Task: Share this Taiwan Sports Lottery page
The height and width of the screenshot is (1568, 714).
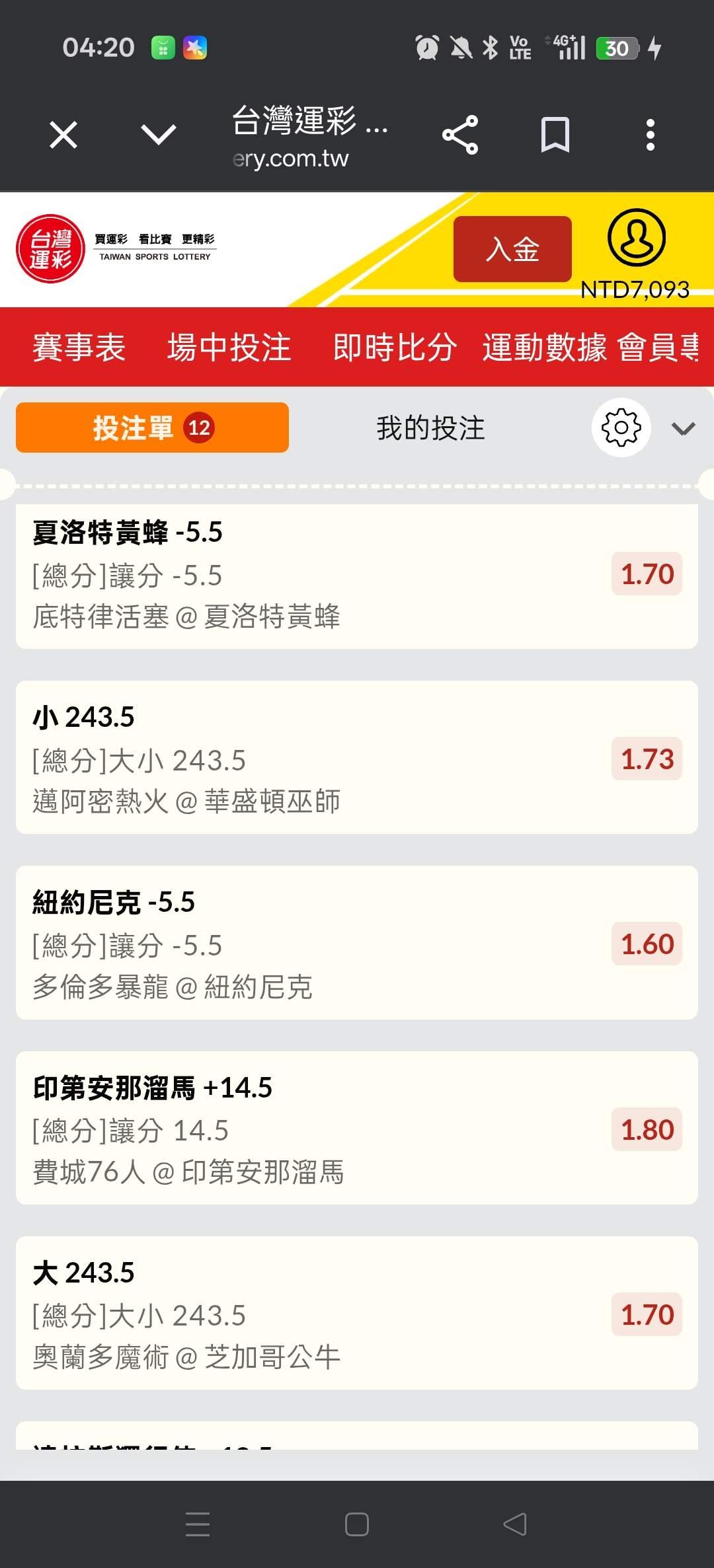Action: (x=460, y=135)
